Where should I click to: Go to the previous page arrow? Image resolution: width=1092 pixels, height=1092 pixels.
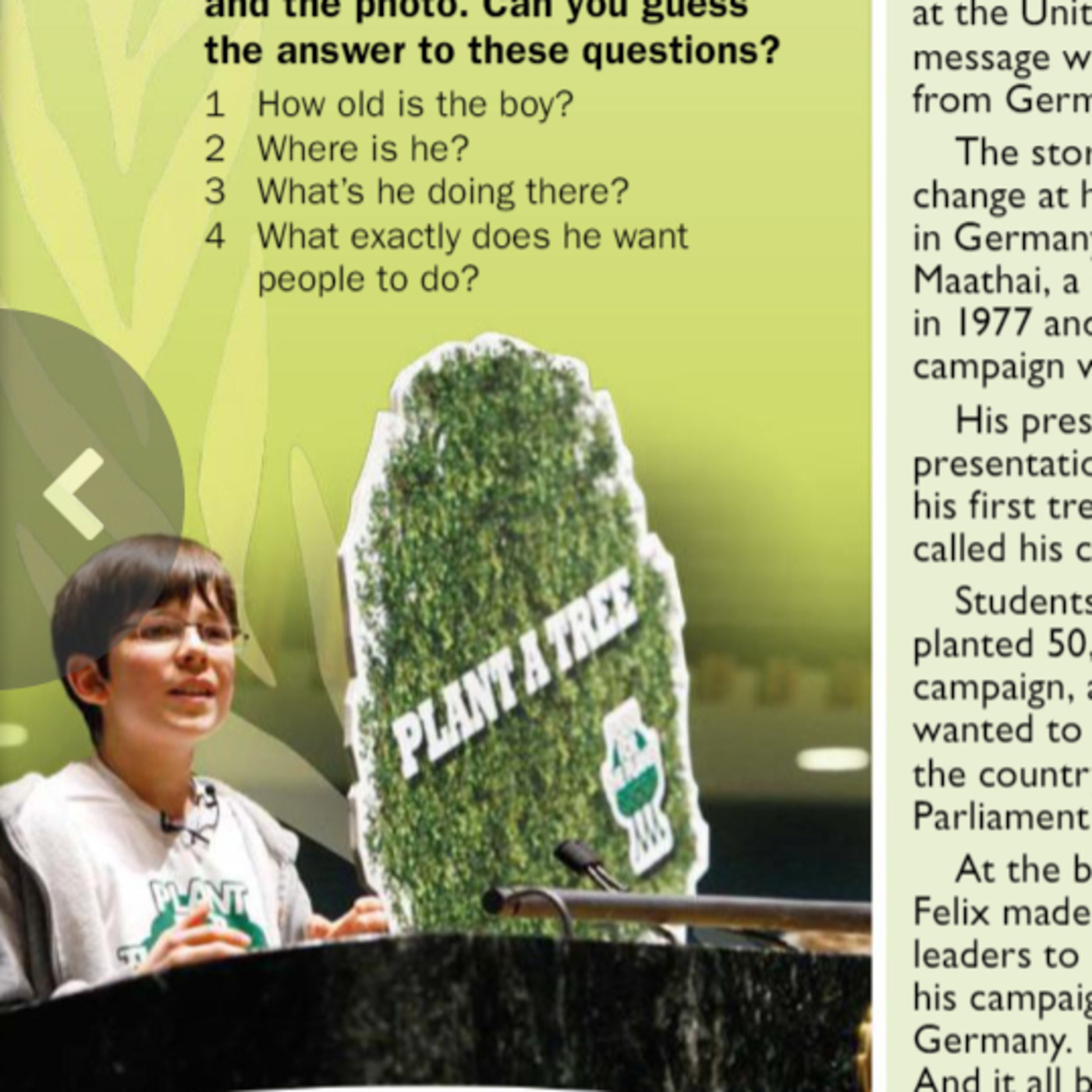point(74,495)
